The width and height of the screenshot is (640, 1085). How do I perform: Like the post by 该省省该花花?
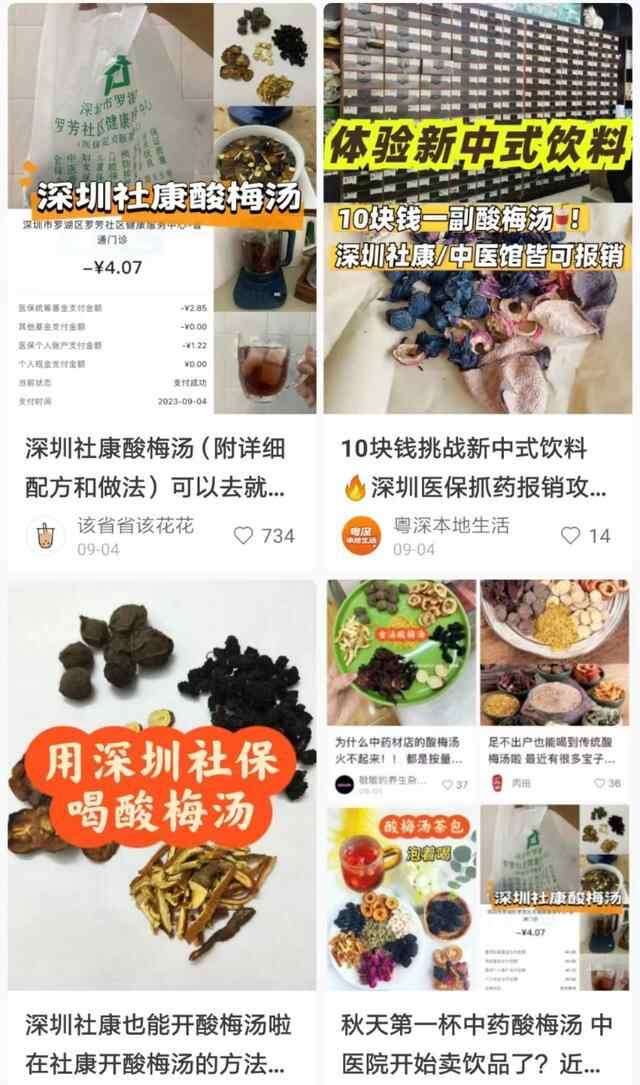pos(244,536)
